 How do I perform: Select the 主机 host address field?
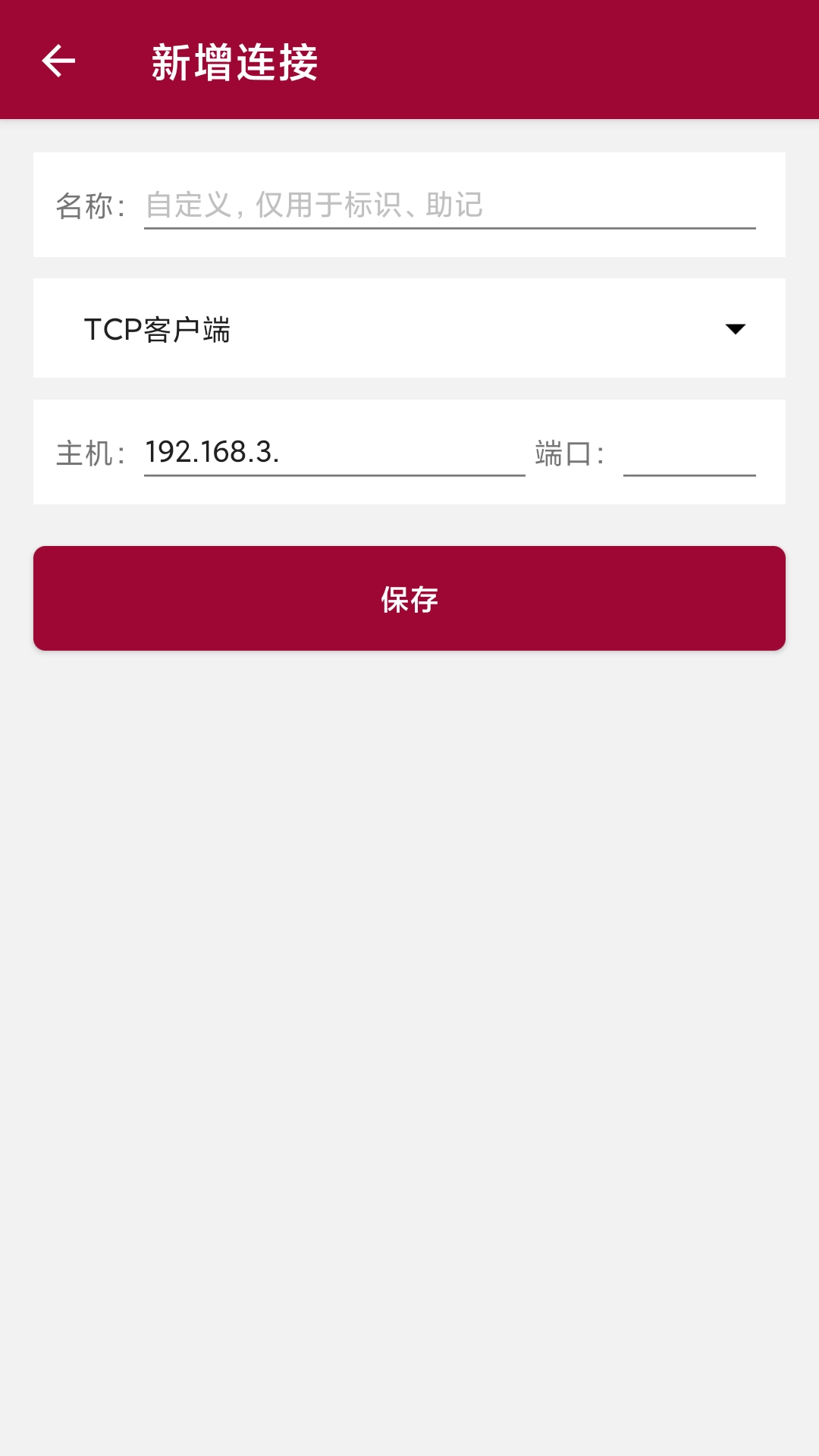tap(334, 453)
